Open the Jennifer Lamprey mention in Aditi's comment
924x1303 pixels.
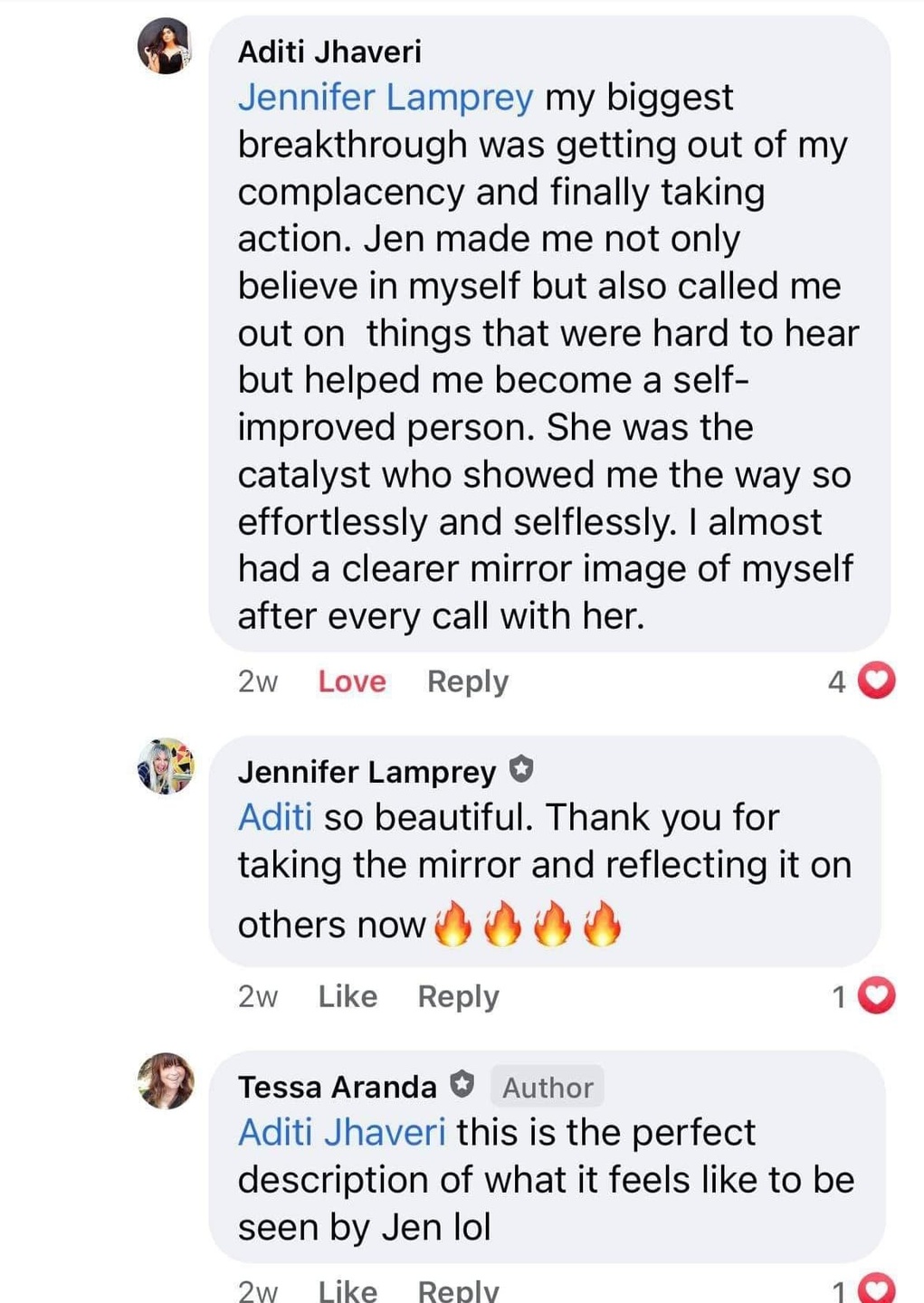[x=386, y=98]
